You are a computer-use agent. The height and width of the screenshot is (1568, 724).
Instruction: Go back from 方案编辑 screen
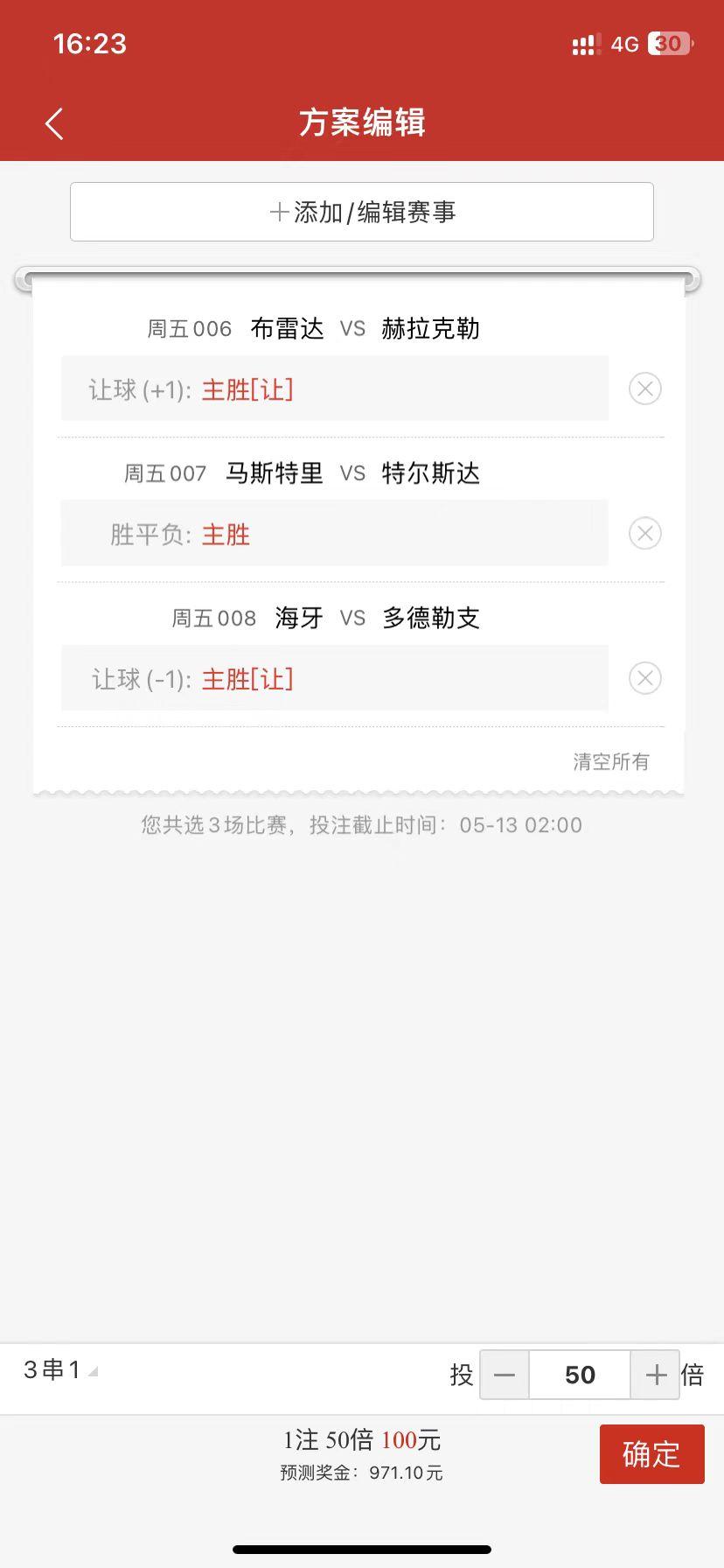pyautogui.click(x=54, y=123)
